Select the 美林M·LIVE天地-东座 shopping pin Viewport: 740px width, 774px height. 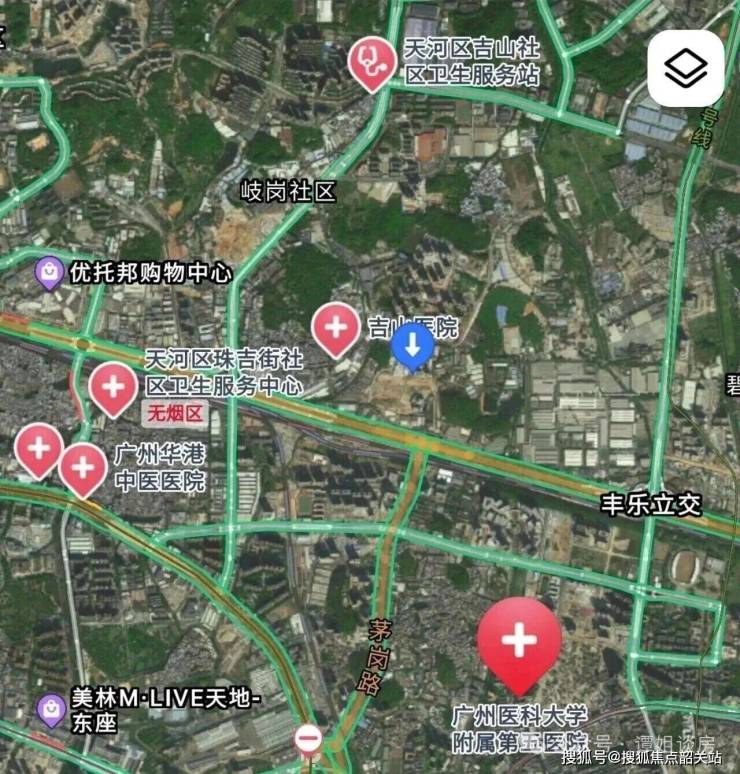coord(50,709)
